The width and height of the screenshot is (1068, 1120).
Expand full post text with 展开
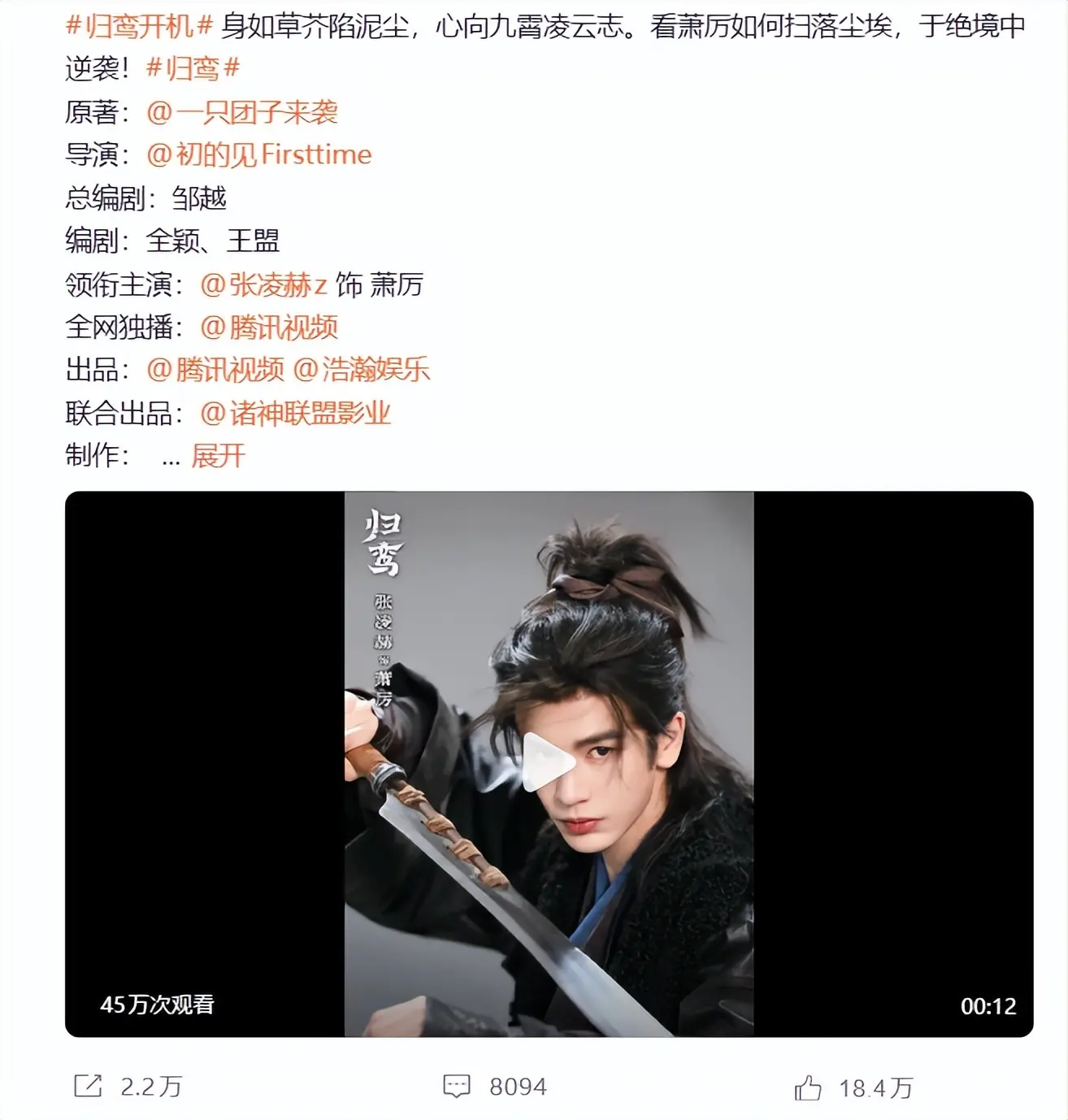pos(218,456)
